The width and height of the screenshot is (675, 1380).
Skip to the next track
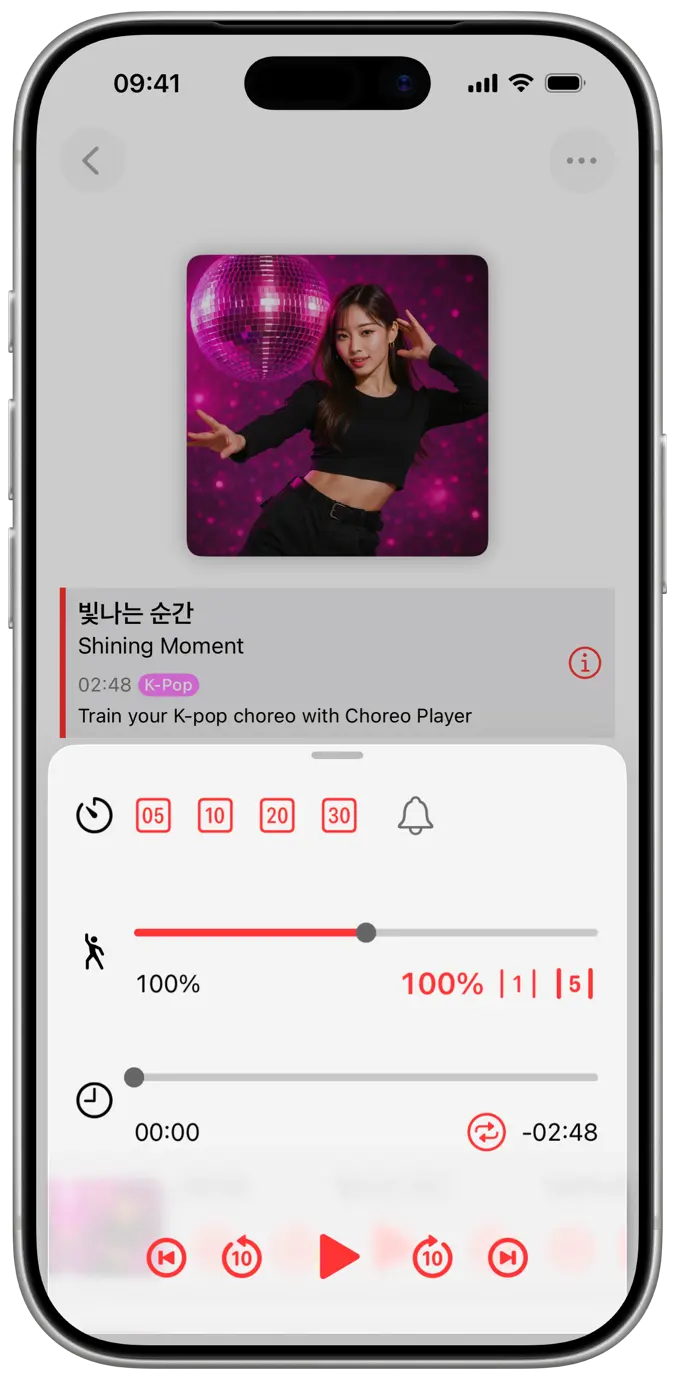(x=508, y=1257)
